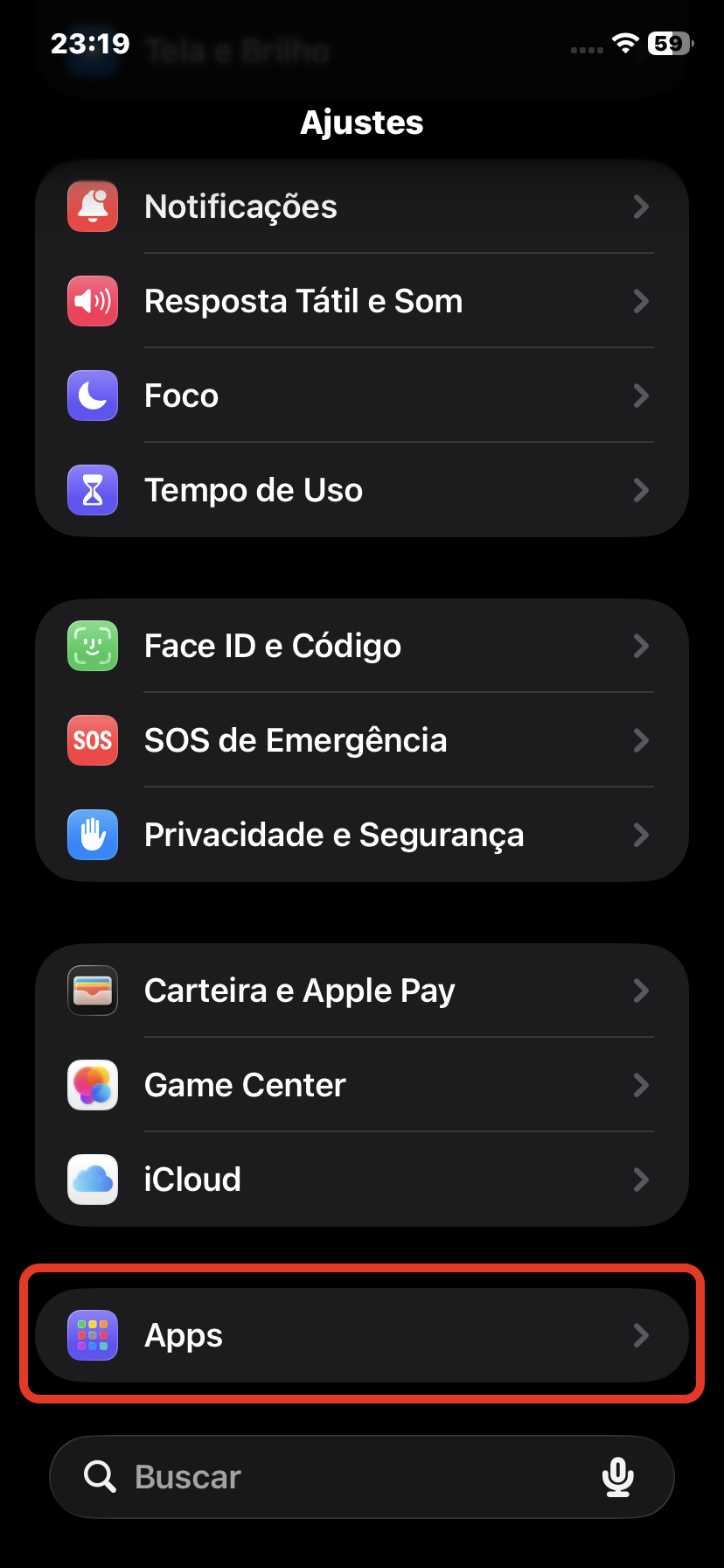Select Tempo de Uso
The image size is (724, 1568).
tap(362, 490)
